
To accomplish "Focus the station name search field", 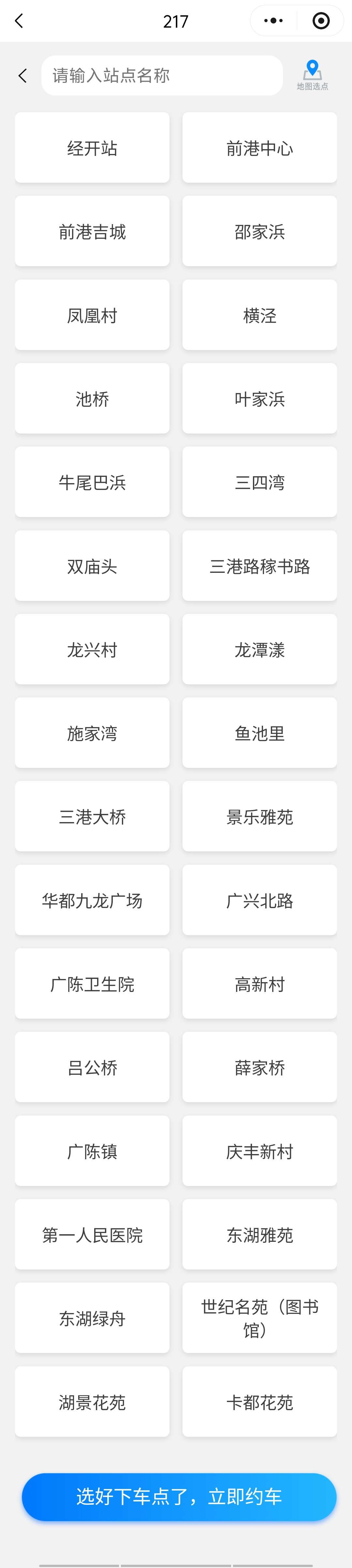I will 162,75.
